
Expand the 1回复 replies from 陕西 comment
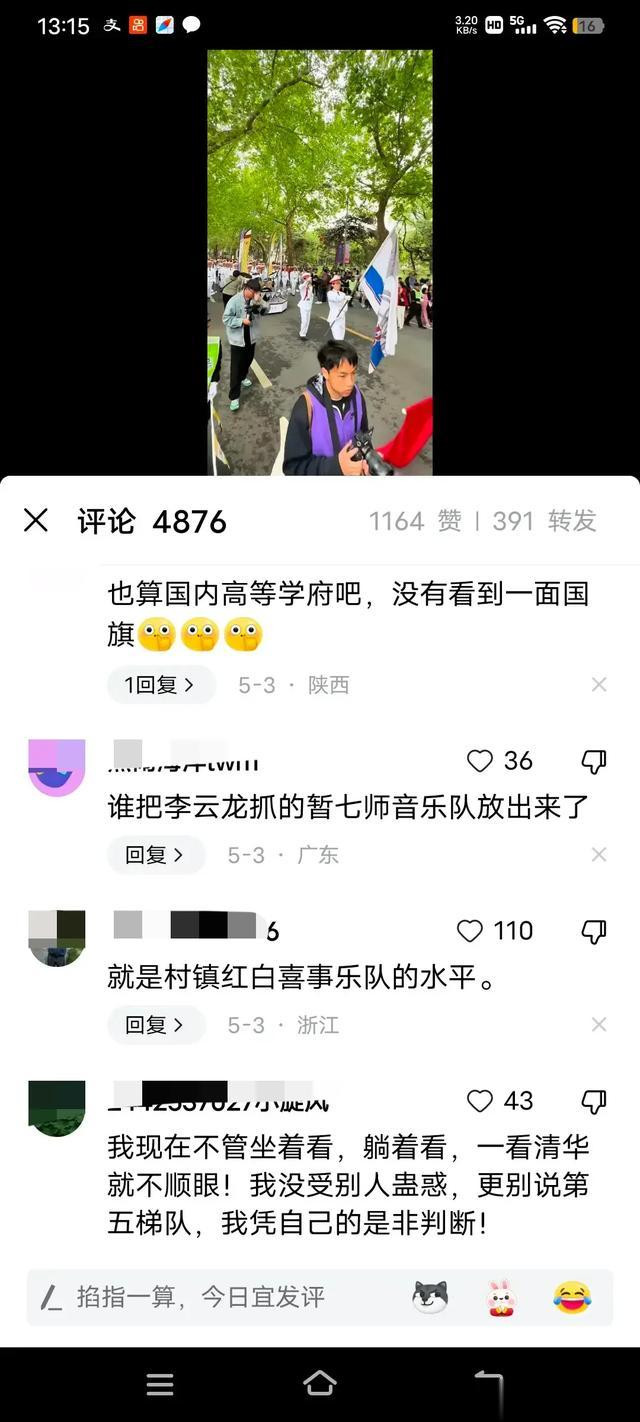(161, 685)
